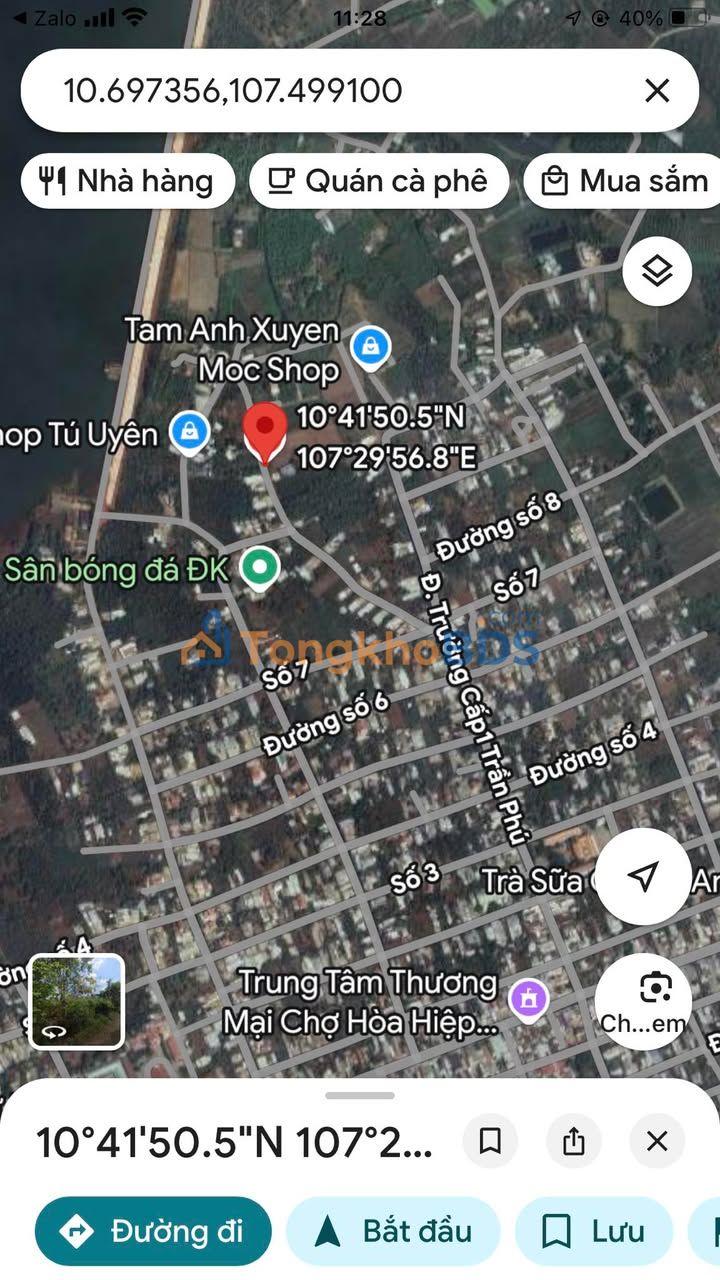The image size is (720, 1280).
Task: Tap the Shop Tú Uyên marker
Action: click(x=188, y=432)
